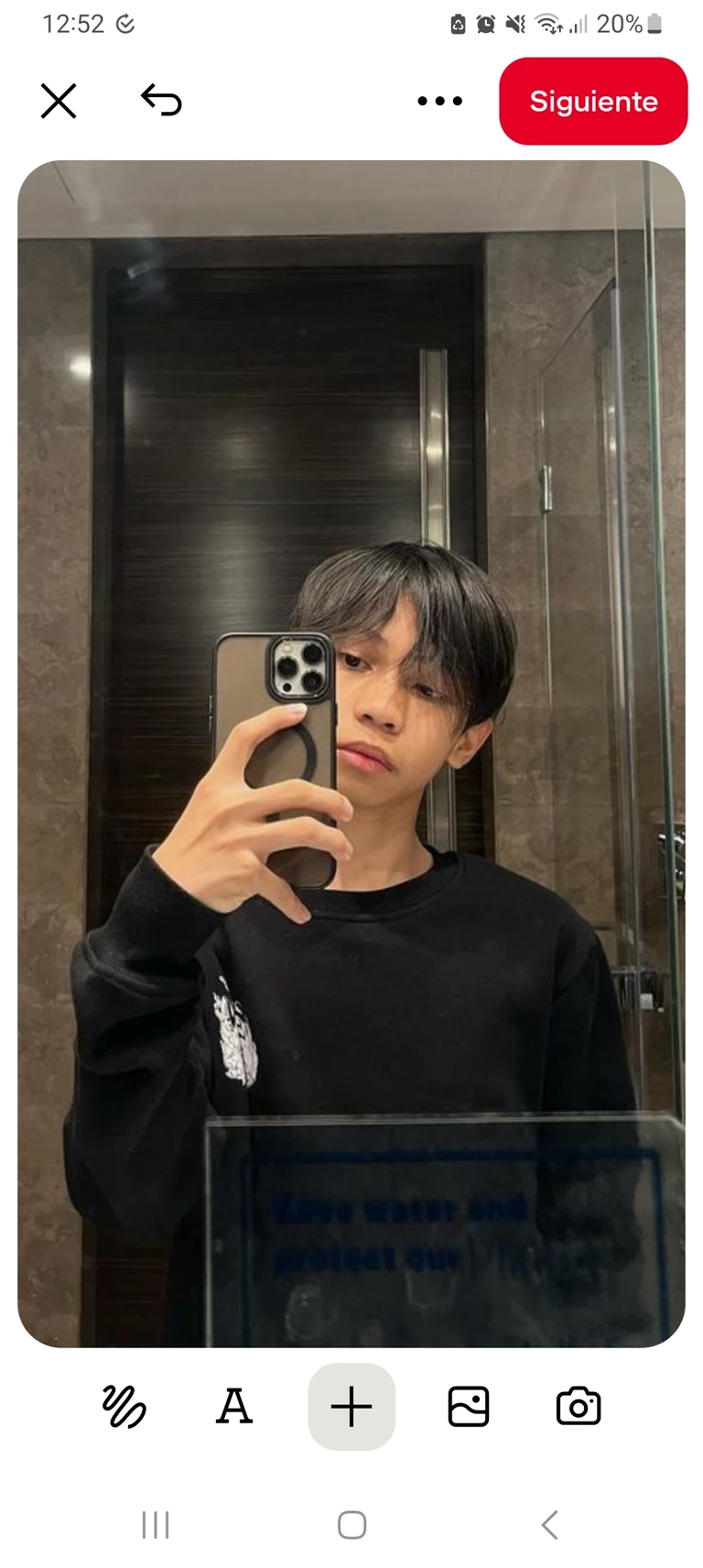Go back using the system back button
The width and height of the screenshot is (703, 1568).
click(549, 1525)
